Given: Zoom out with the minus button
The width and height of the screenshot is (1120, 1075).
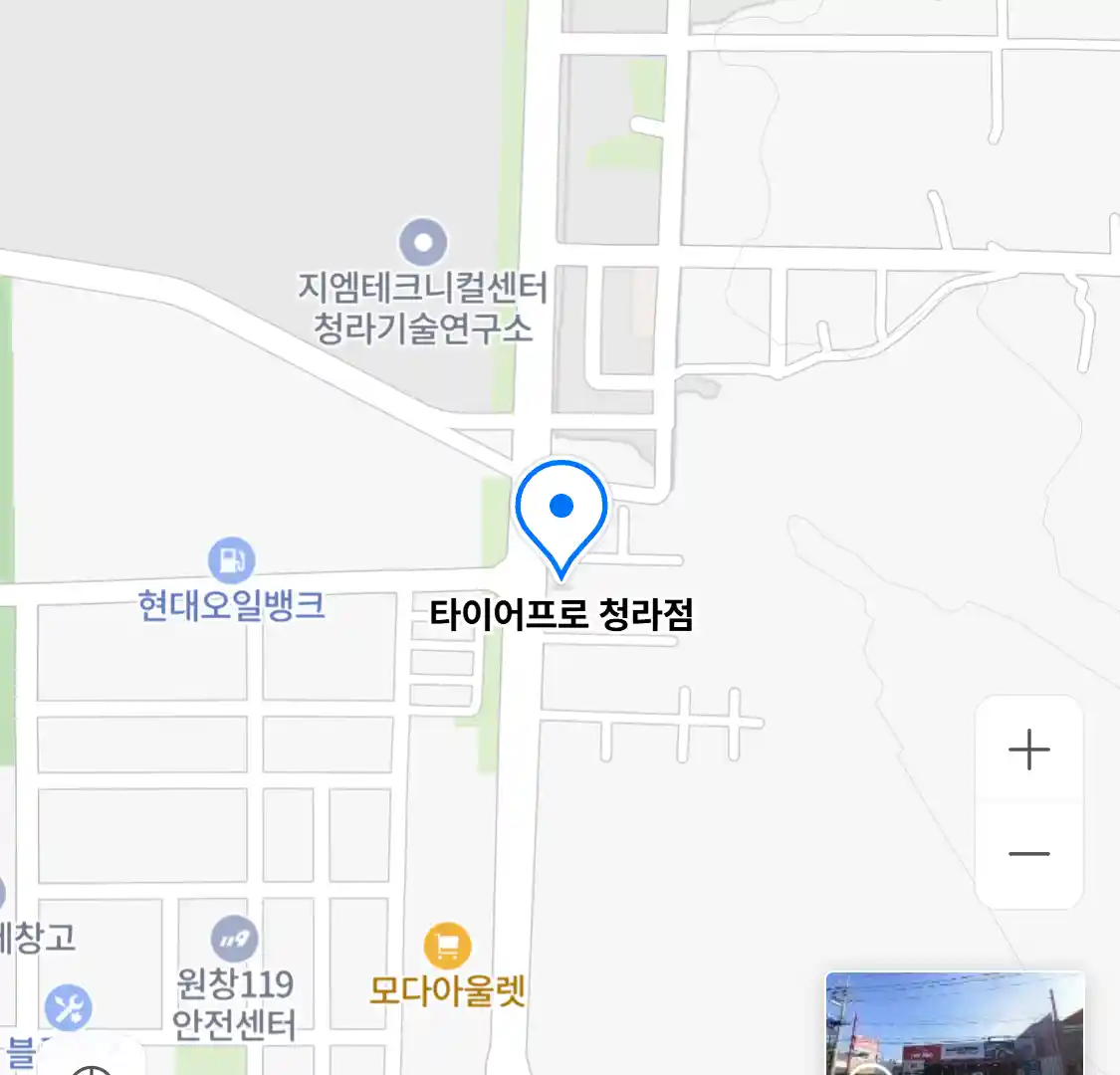Looking at the screenshot, I should coord(1028,854).
